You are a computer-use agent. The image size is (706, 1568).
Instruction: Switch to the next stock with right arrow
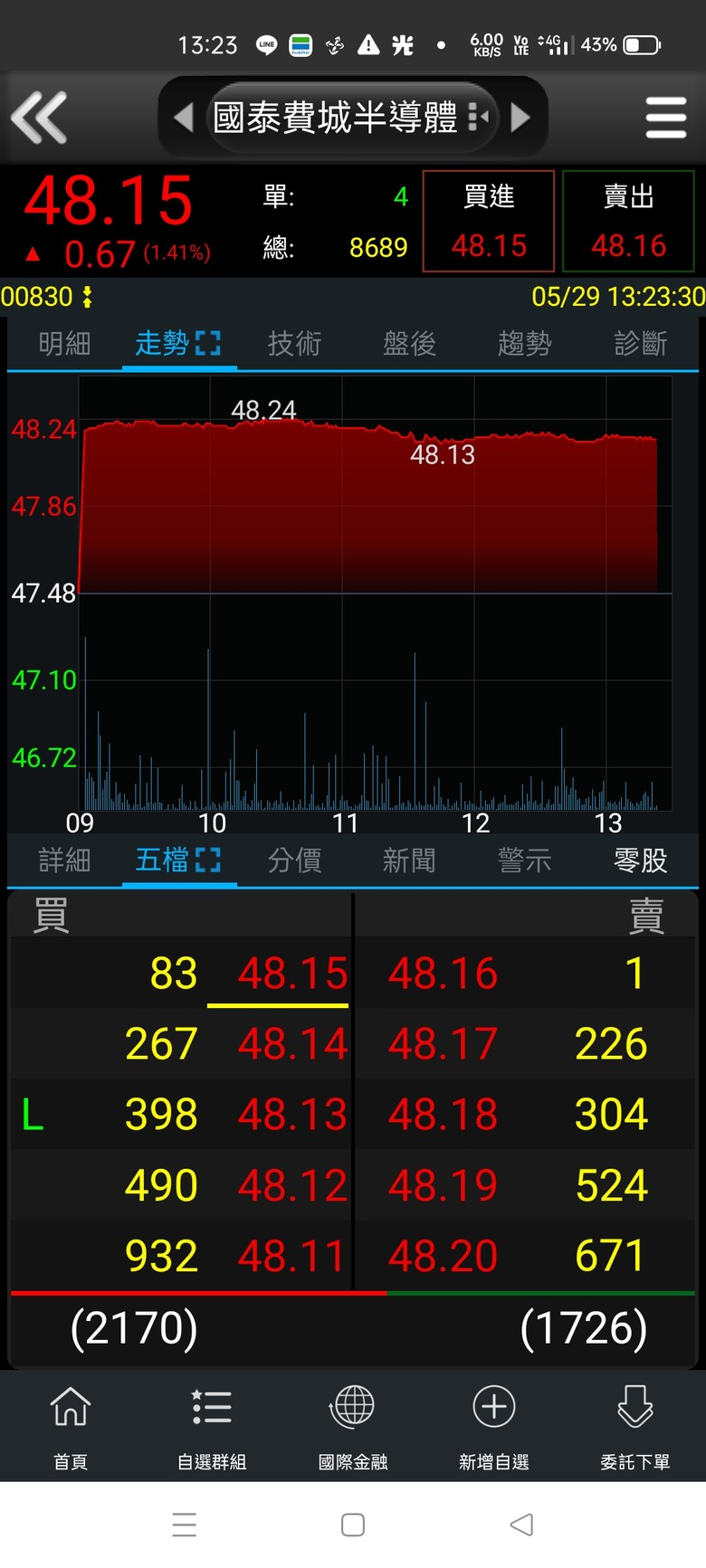click(x=520, y=118)
